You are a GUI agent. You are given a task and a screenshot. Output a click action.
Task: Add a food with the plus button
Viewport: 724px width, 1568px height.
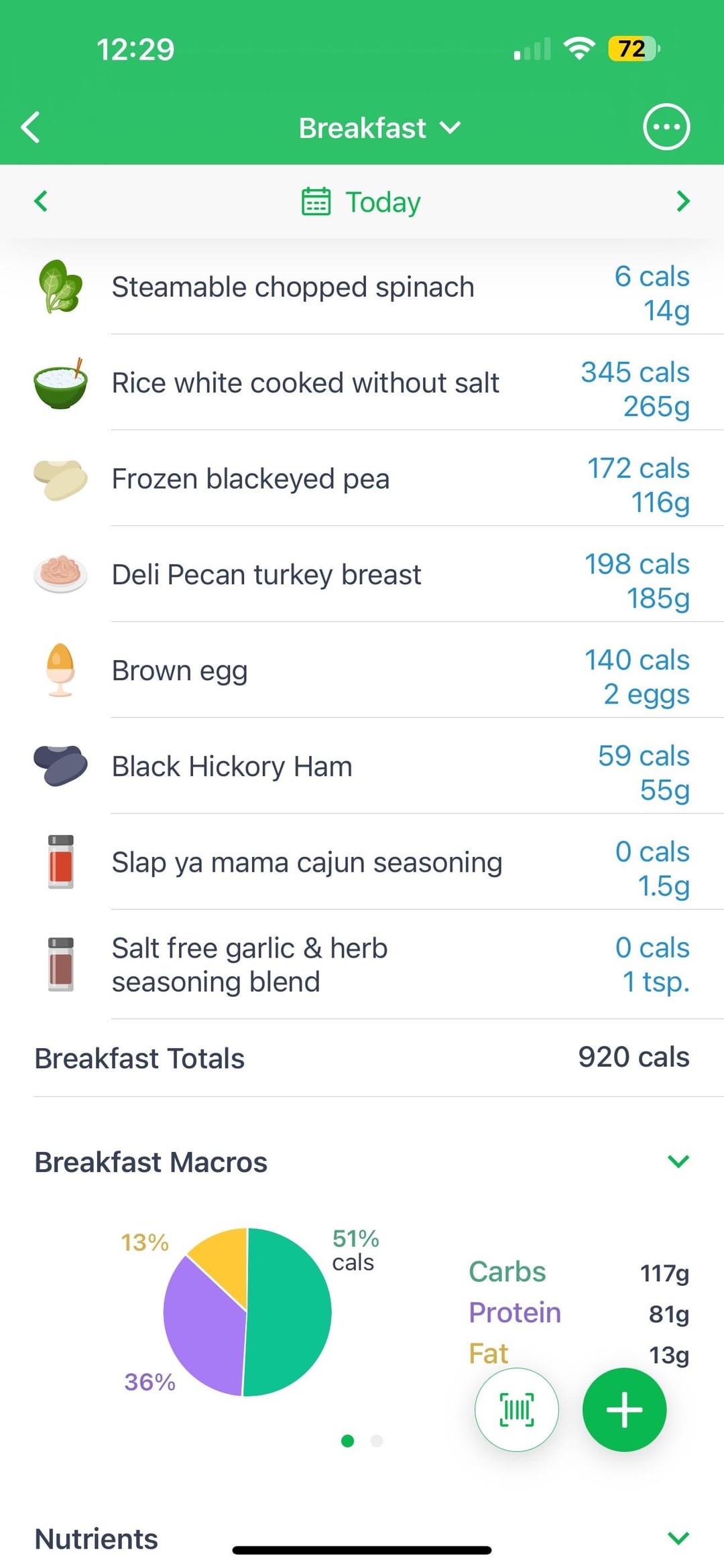click(625, 1410)
